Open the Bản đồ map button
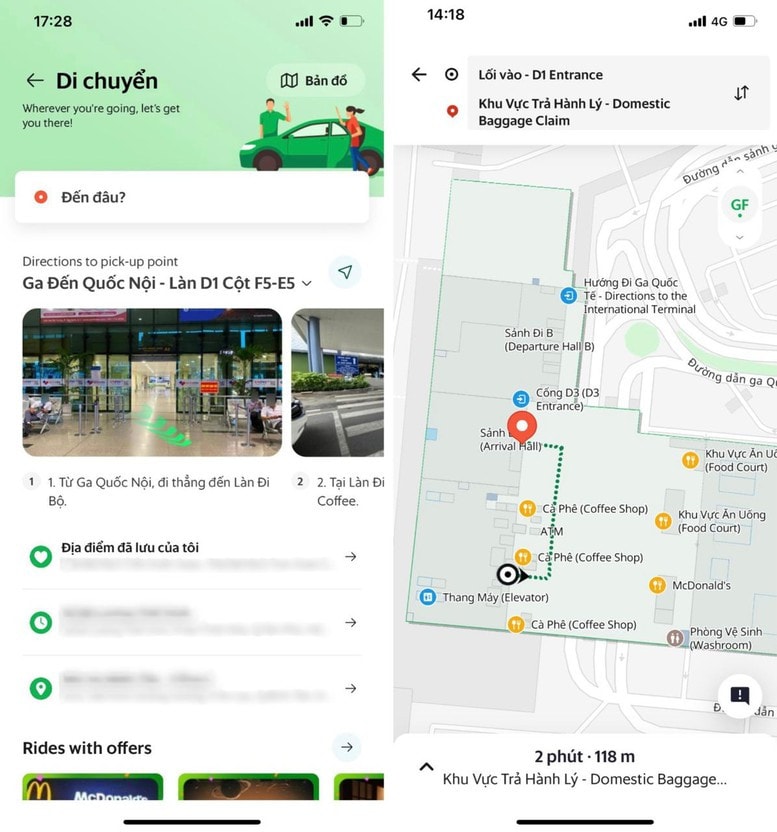Viewport: 777px width, 832px height. (316, 81)
